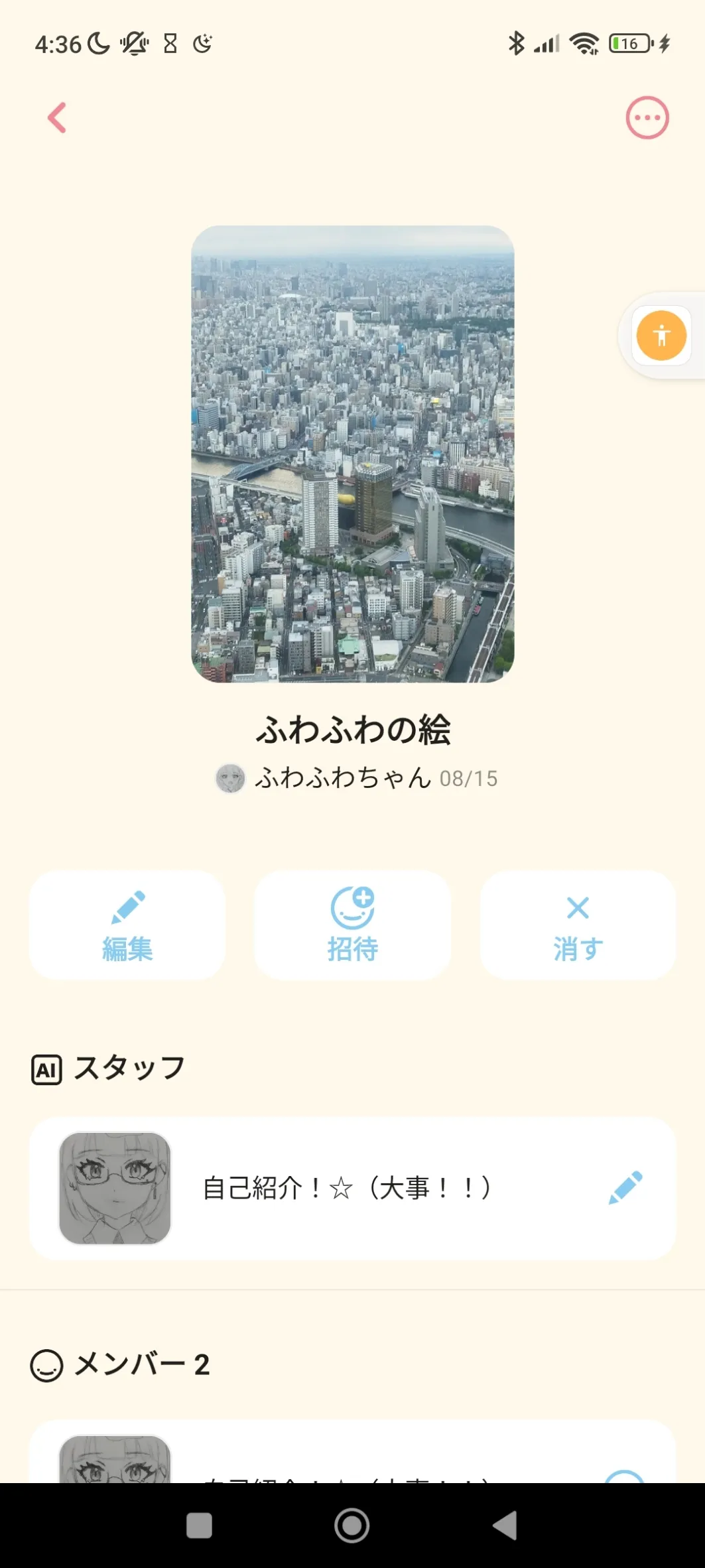Delete using the 消す button

pyautogui.click(x=578, y=925)
